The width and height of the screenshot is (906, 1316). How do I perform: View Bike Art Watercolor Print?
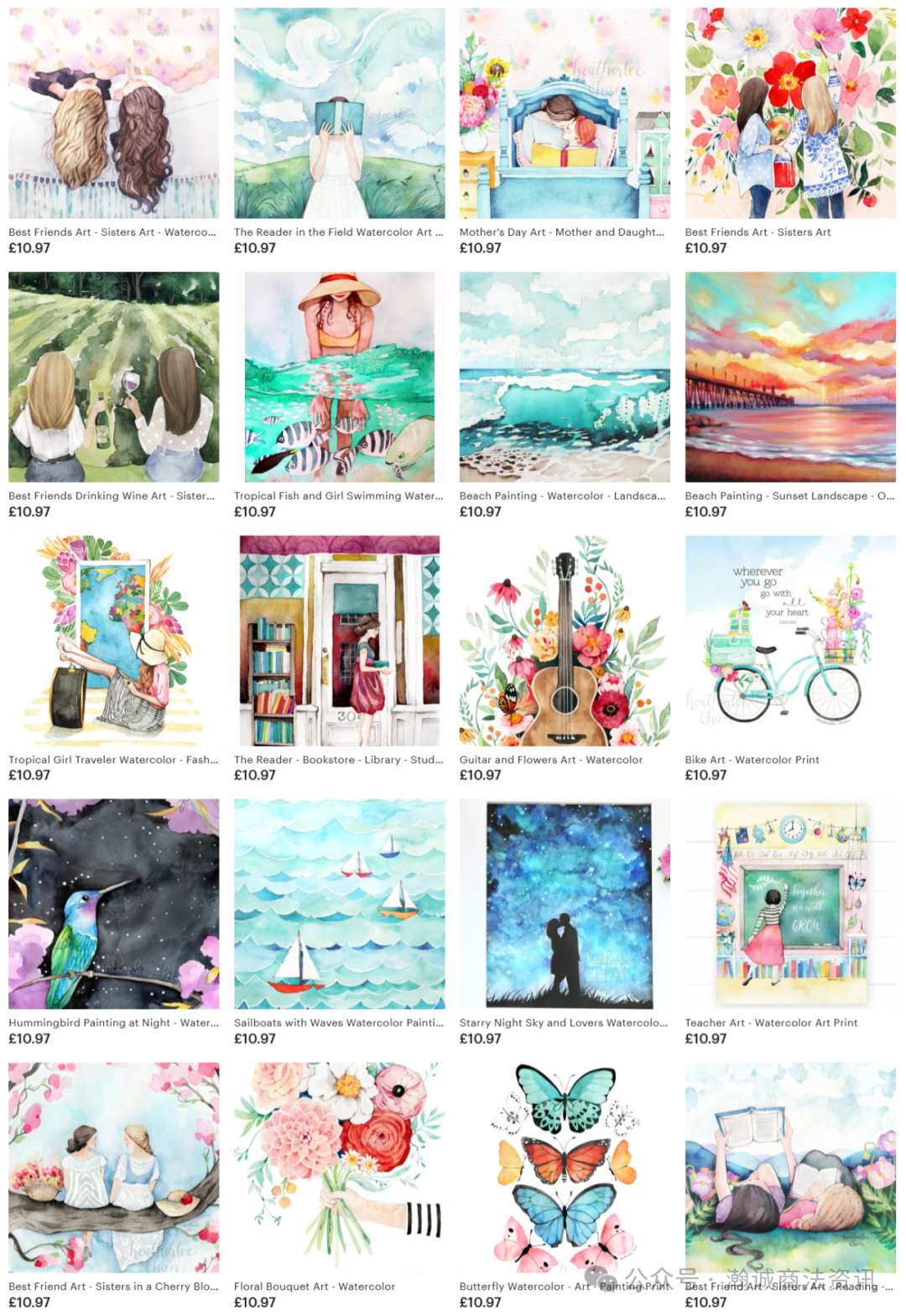coord(789,641)
